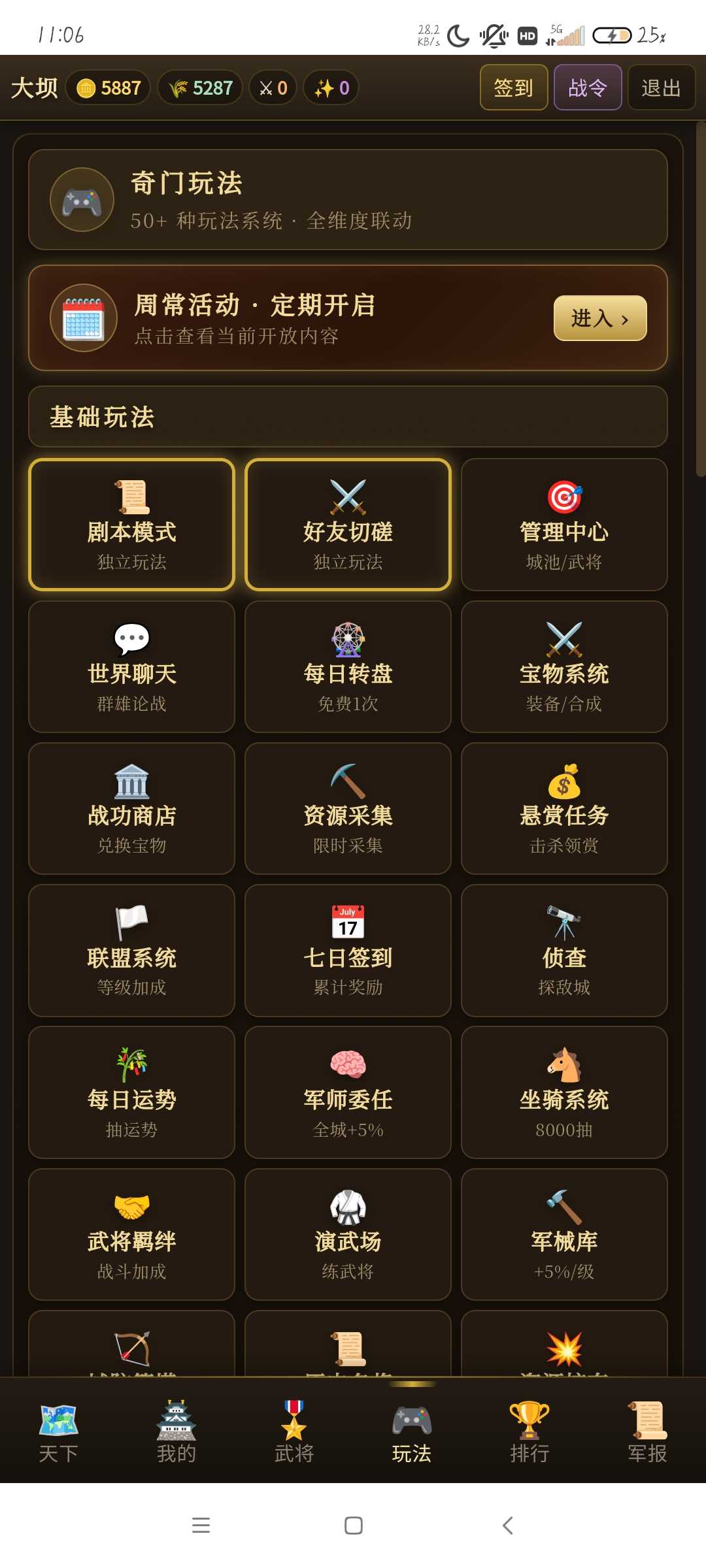Open 悬赏任务 bounty tasks
Image resolution: width=706 pixels, height=1568 pixels.
point(564,808)
